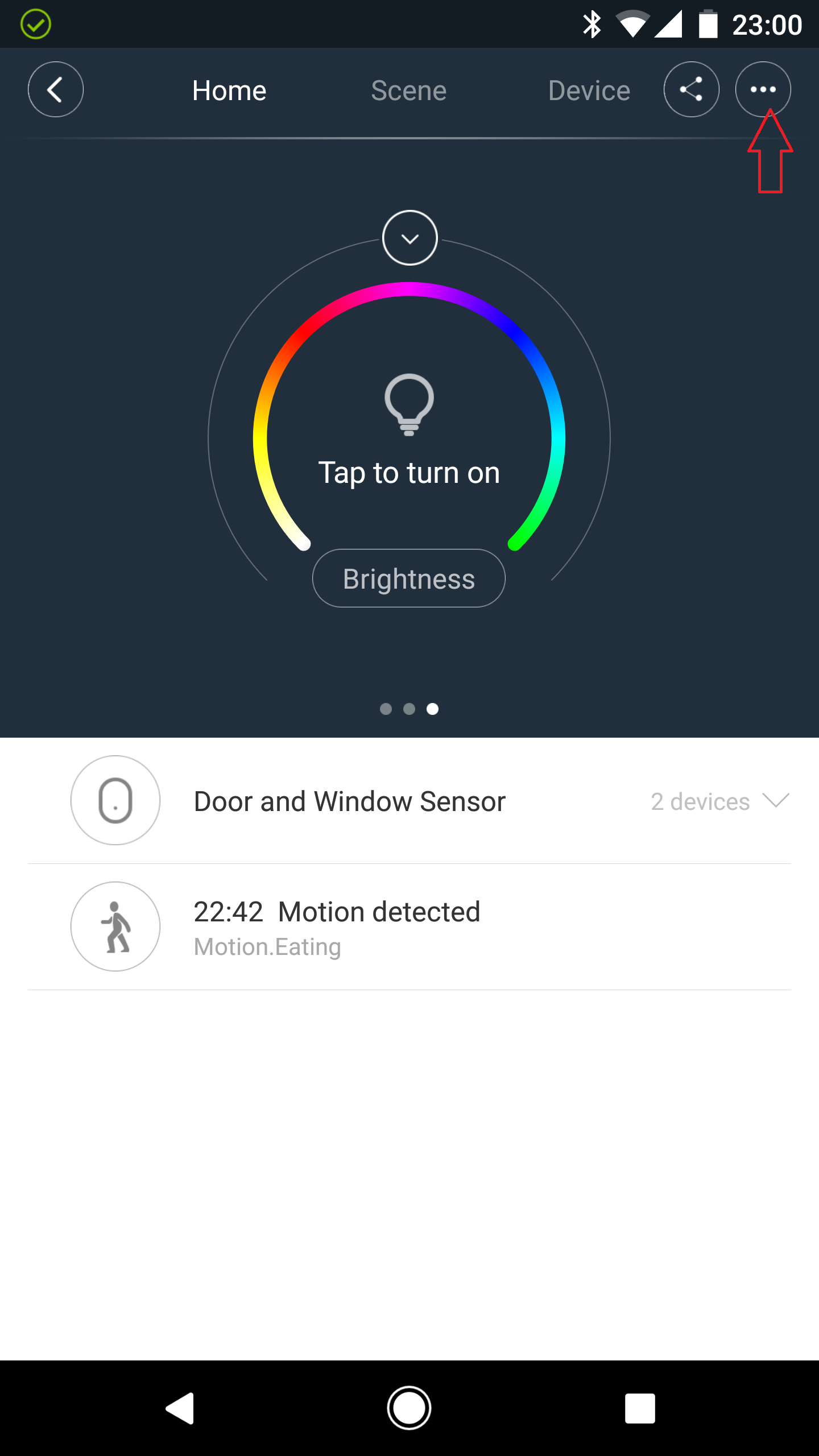Open the three-dot more menu

click(763, 89)
